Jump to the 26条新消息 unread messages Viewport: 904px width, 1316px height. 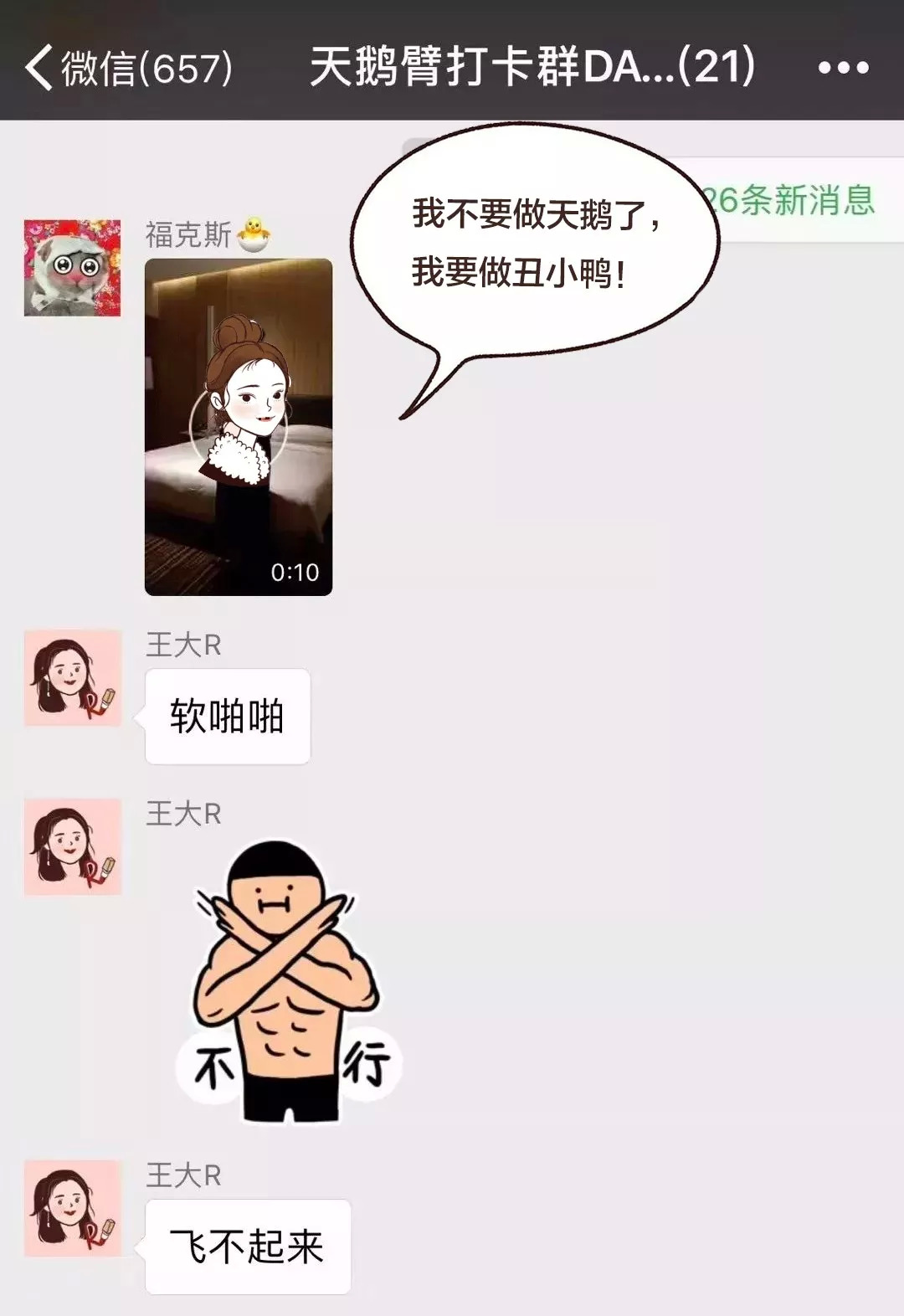click(x=791, y=200)
